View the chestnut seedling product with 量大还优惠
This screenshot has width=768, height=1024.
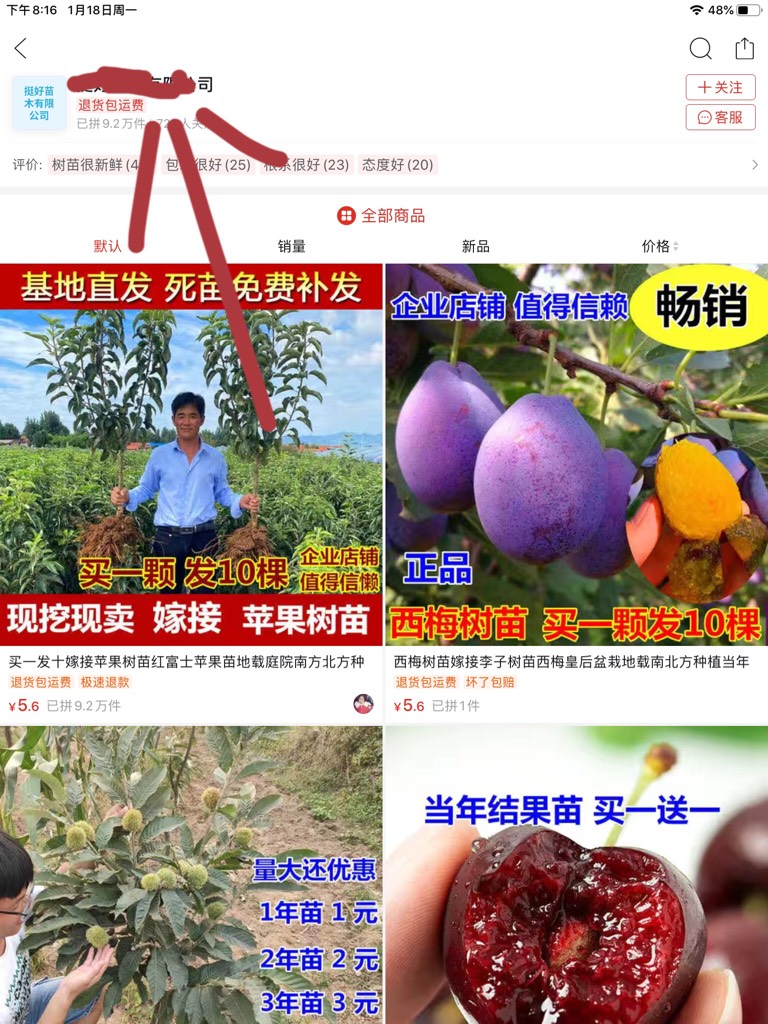coord(191,875)
